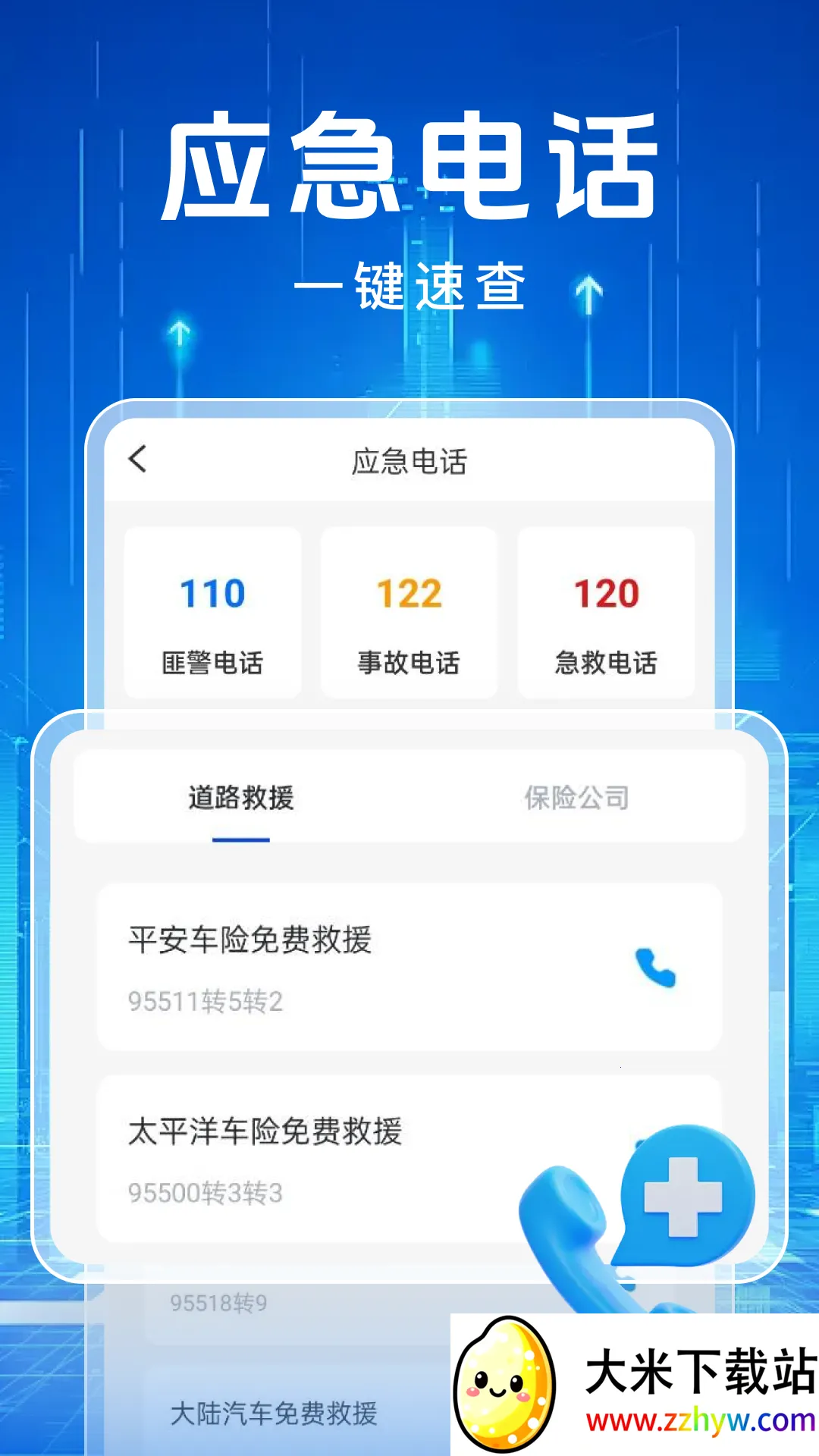The image size is (819, 1456).
Task: Open the 保险公司 tab
Action: click(578, 796)
